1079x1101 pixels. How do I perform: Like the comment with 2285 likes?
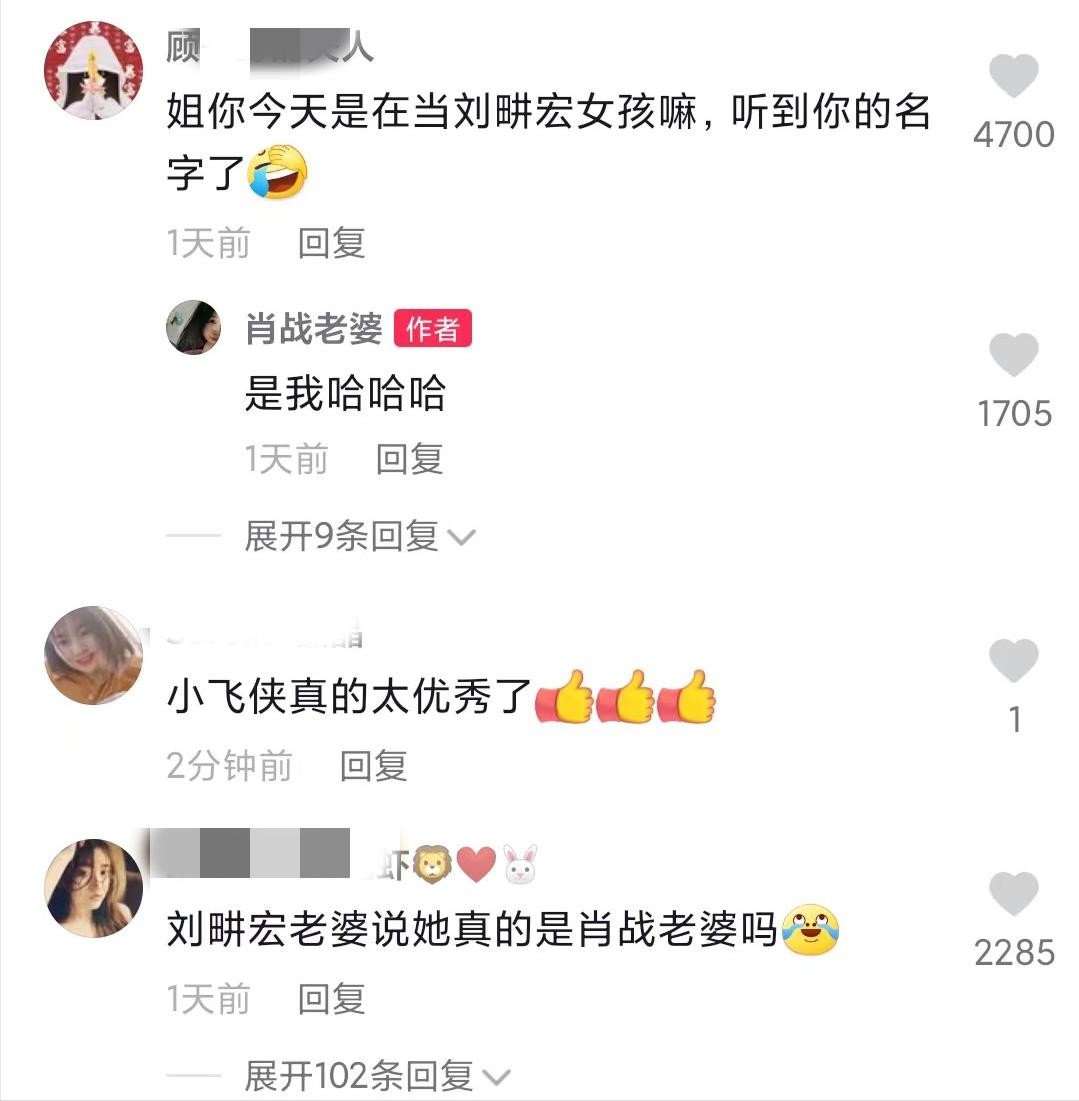1013,895
